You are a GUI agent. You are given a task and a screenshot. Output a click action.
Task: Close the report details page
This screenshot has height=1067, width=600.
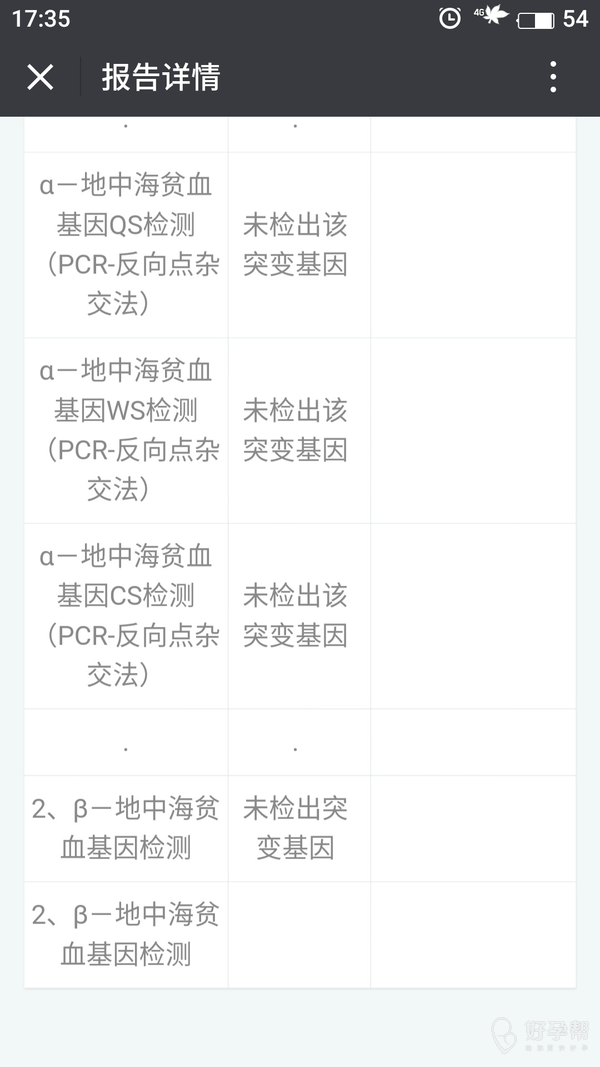(x=40, y=77)
